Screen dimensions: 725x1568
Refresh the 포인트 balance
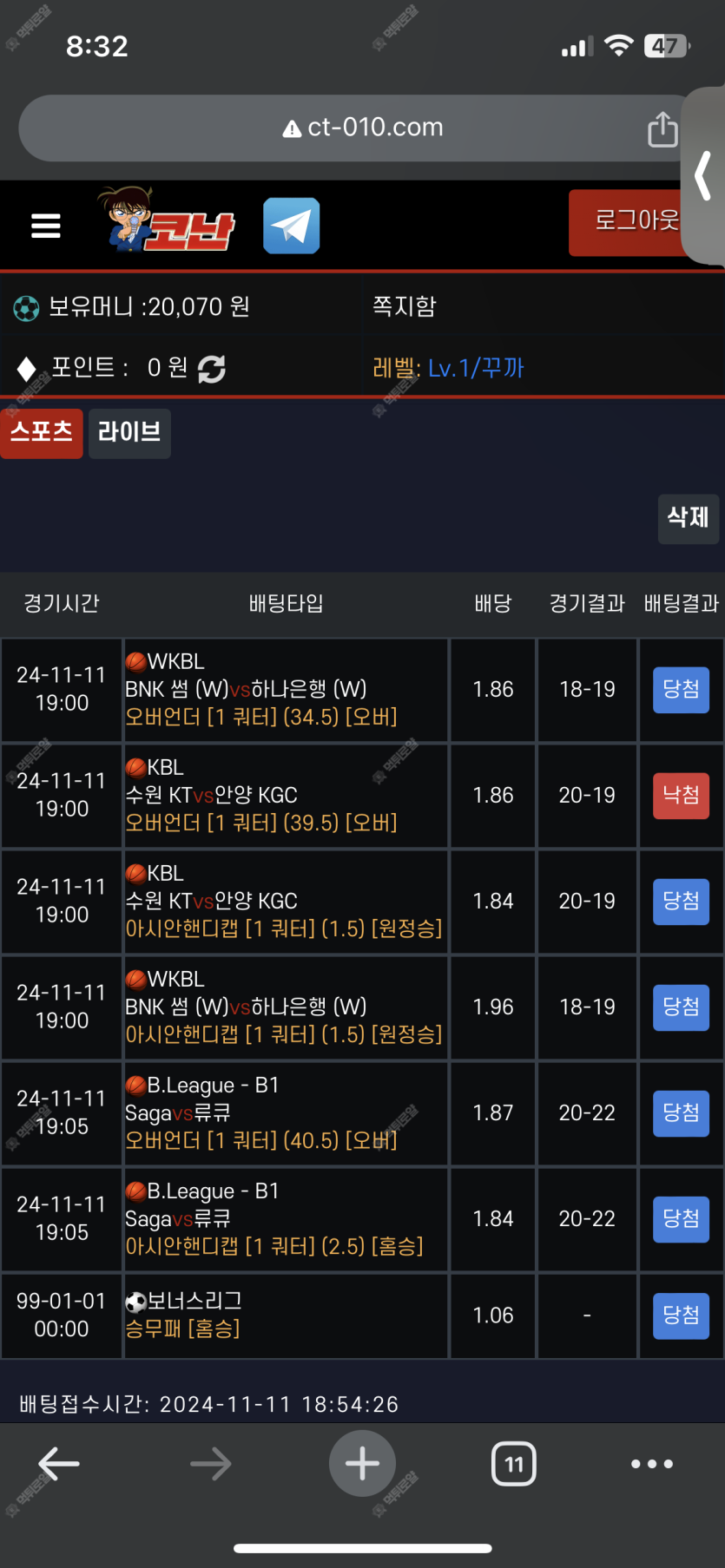[211, 369]
